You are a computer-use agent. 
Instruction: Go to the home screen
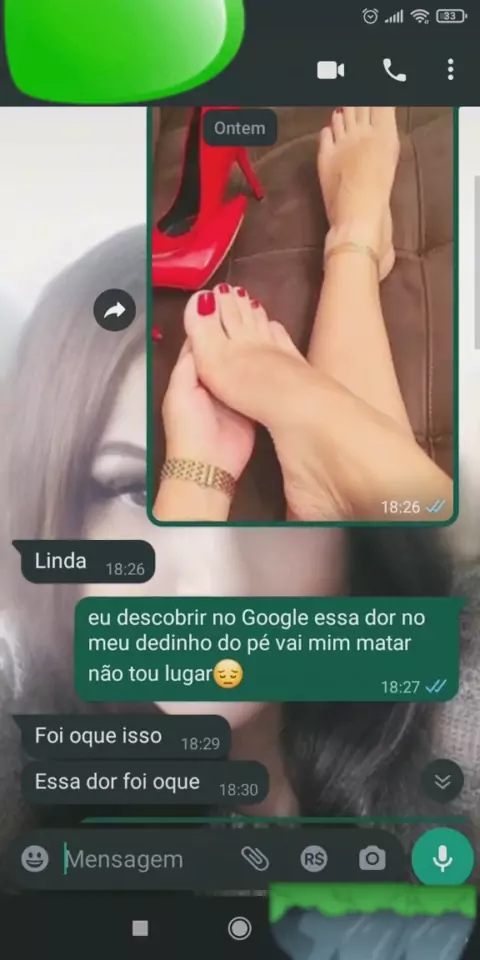click(x=239, y=929)
